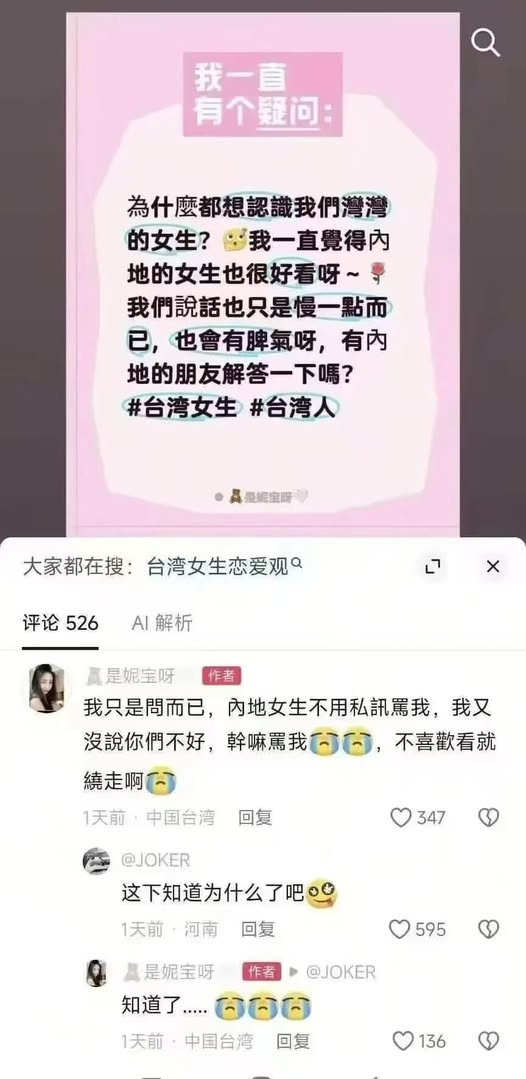Image resolution: width=526 pixels, height=1079 pixels.
Task: Close the comments panel
Action: [x=492, y=566]
